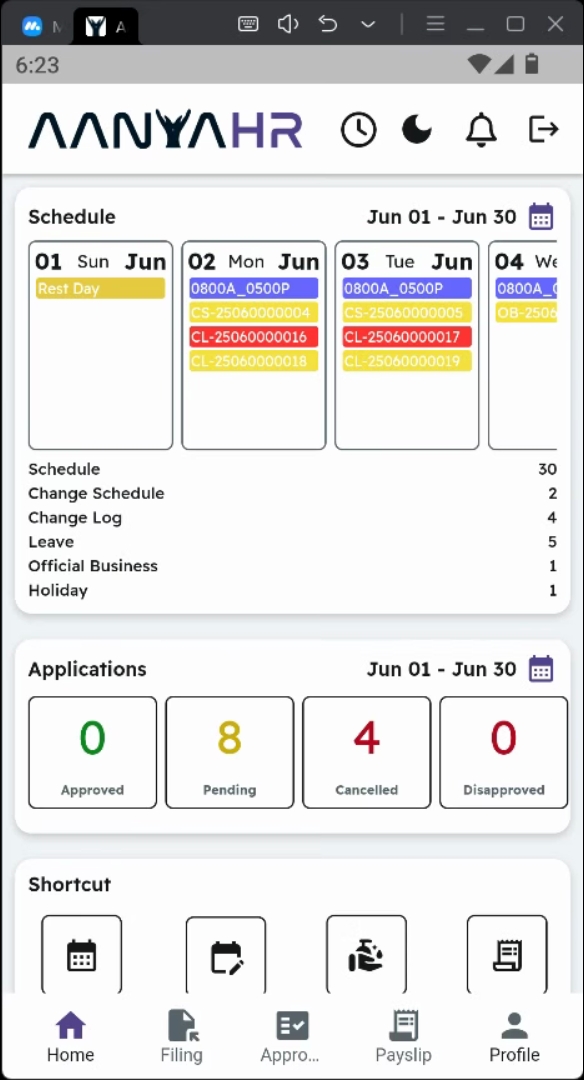The image size is (584, 1080).
Task: Go to the Profile tab
Action: click(x=514, y=1037)
